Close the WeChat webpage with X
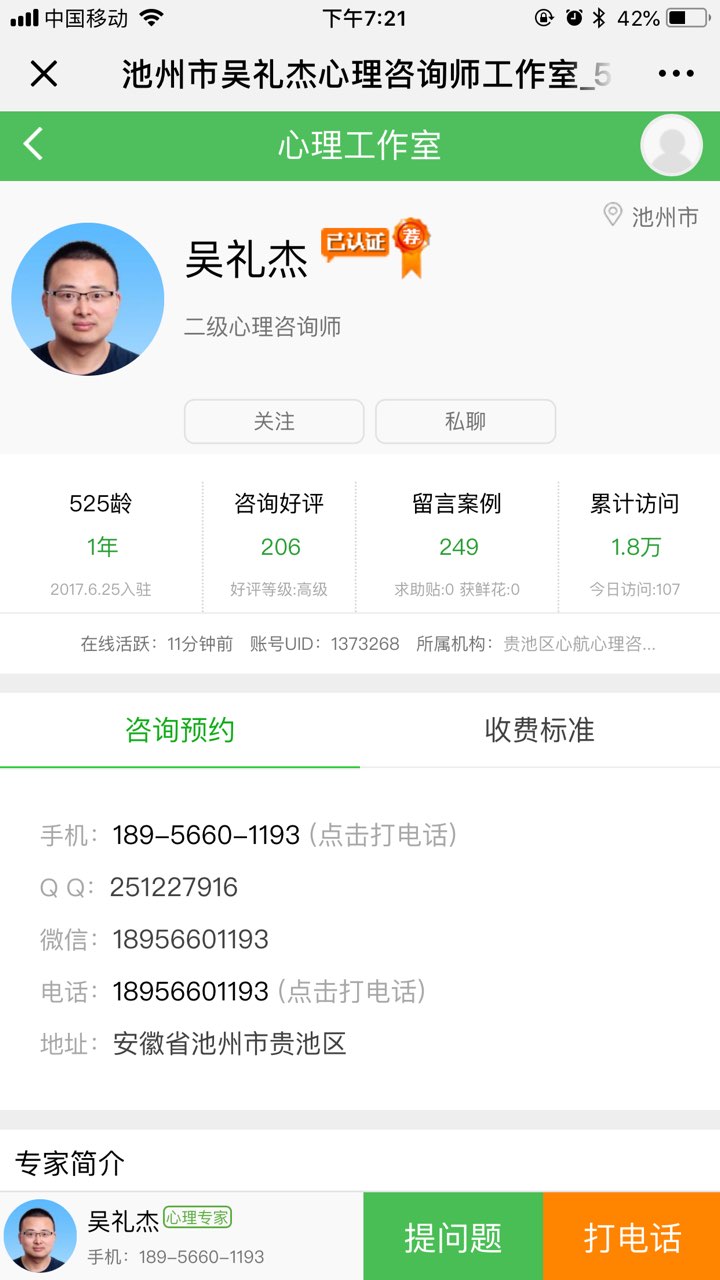The height and width of the screenshot is (1280, 720). click(44, 73)
